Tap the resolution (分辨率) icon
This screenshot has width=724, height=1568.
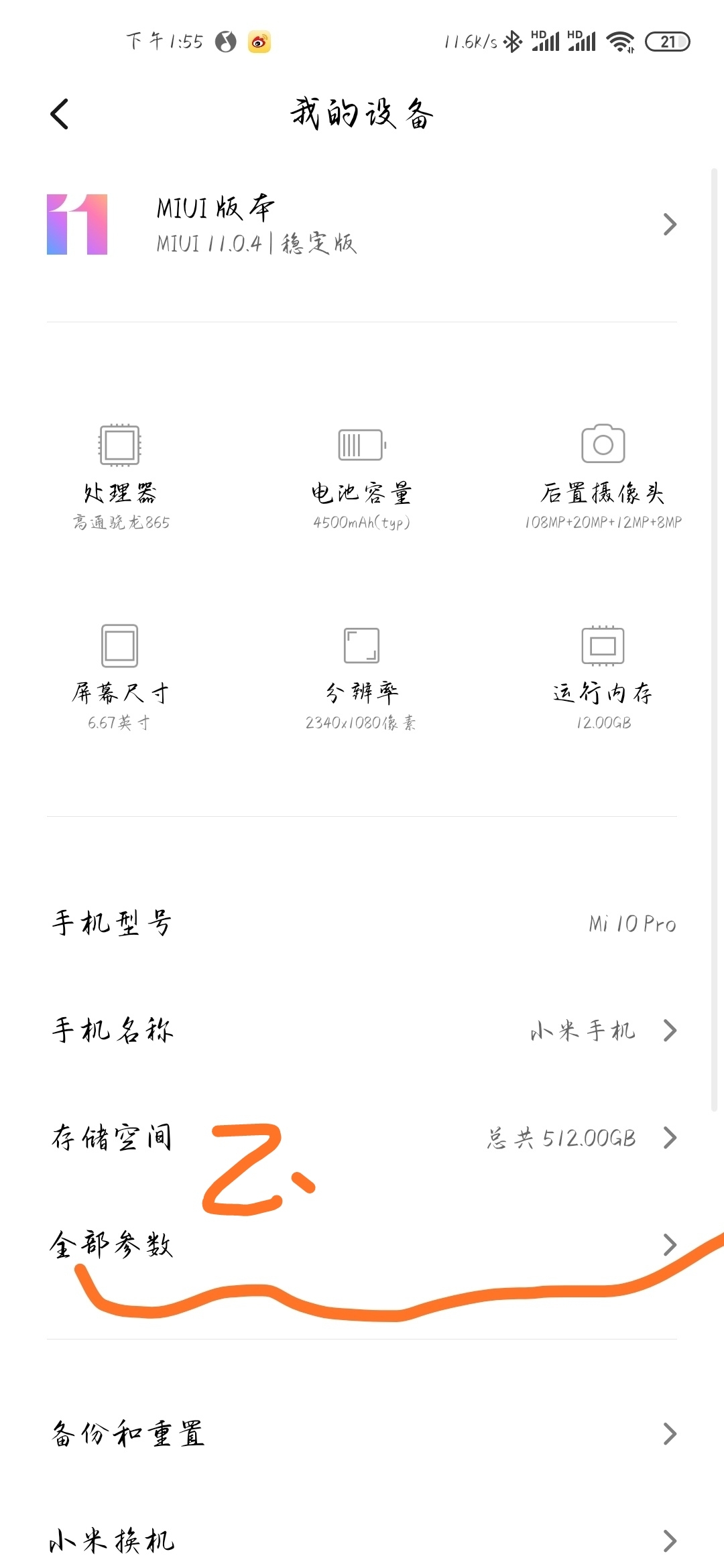pyautogui.click(x=362, y=645)
